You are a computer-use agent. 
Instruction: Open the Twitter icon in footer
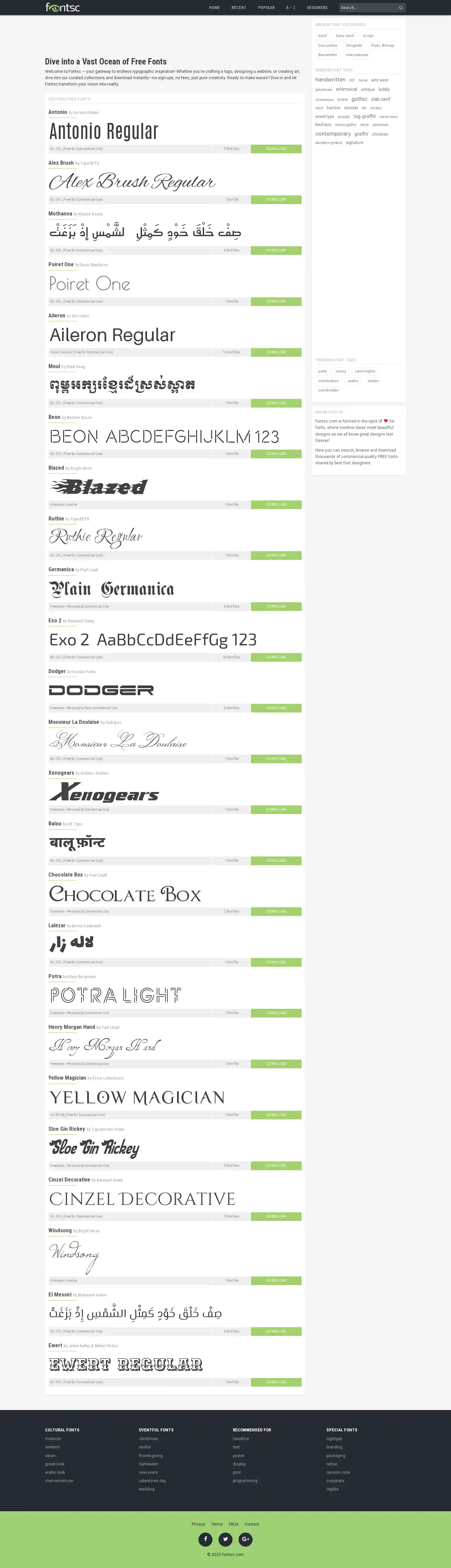click(x=225, y=1539)
